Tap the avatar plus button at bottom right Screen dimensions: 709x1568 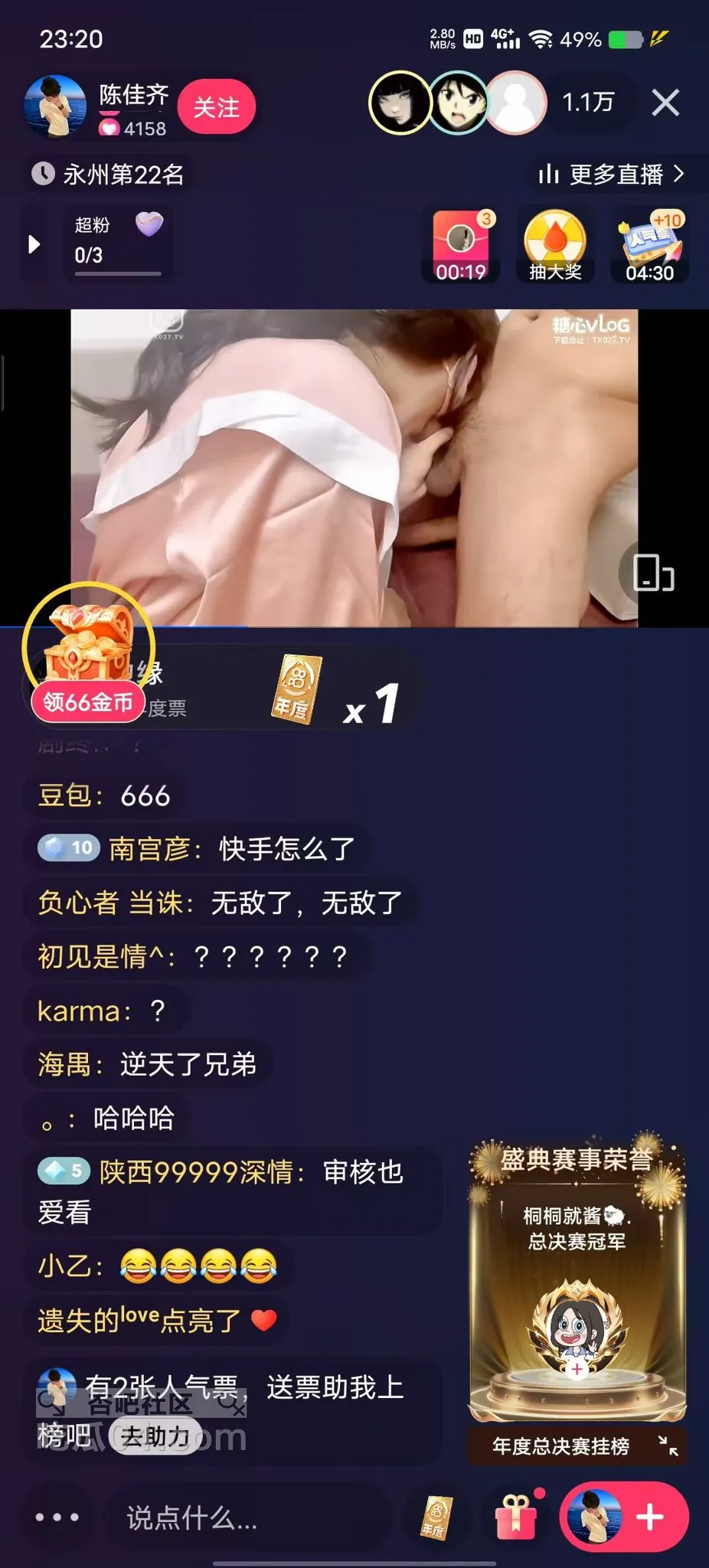(x=625, y=1517)
